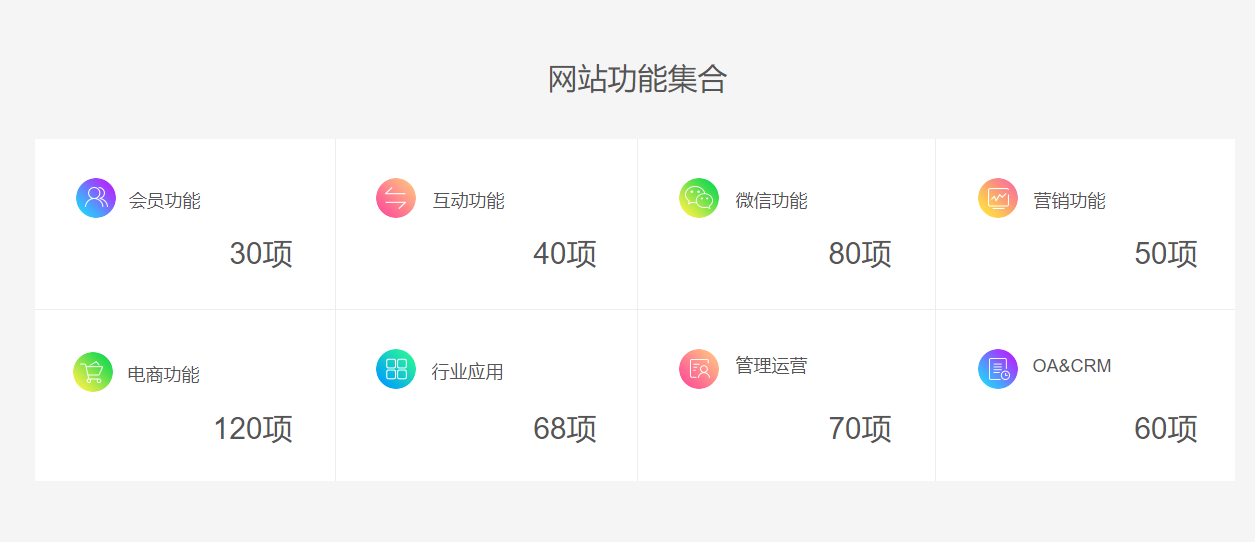Select the 行业应用 card
Viewport: 1255px width, 542px height.
[486, 396]
